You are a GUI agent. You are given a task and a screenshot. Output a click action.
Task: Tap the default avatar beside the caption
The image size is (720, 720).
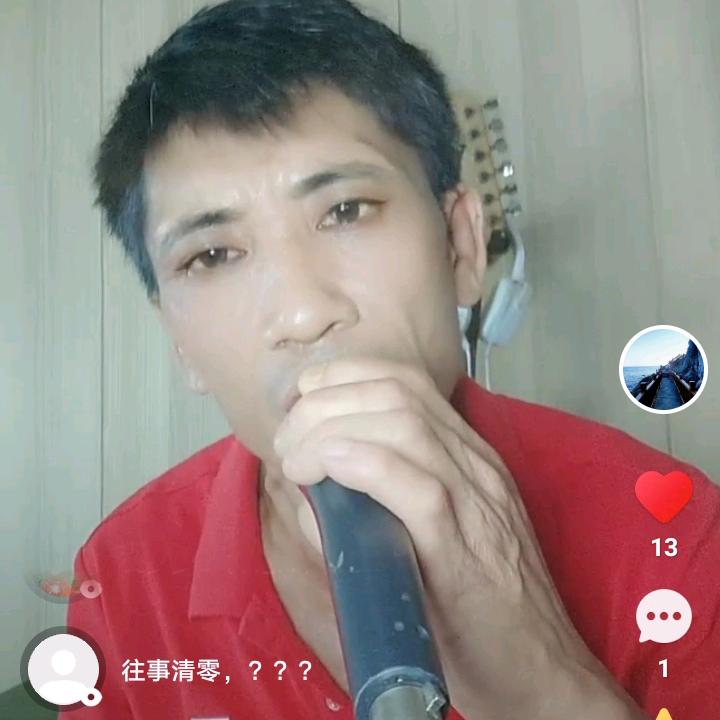[x=64, y=669]
